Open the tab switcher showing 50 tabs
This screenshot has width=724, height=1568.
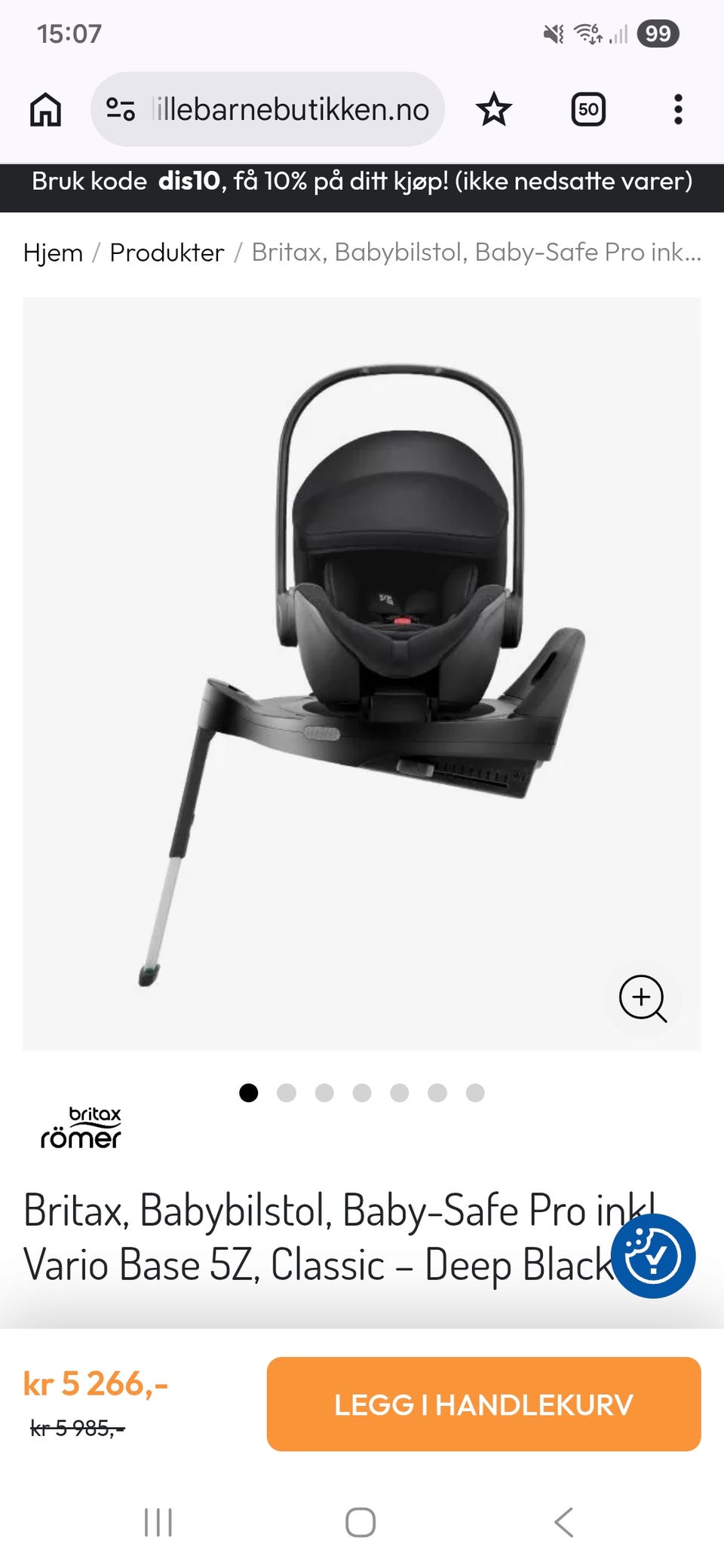point(588,110)
